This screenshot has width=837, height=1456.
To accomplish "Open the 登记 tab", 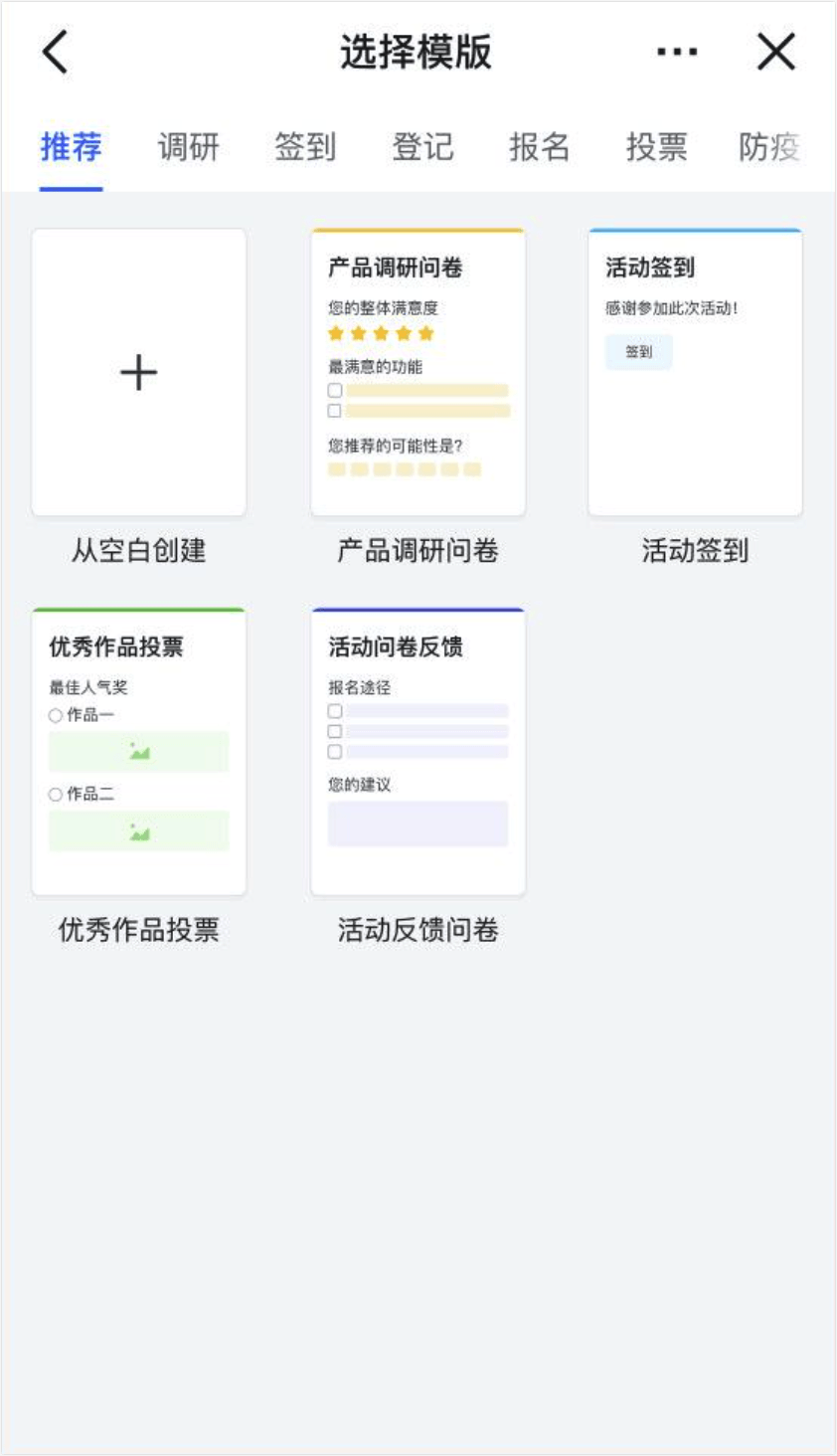I will coord(422,147).
